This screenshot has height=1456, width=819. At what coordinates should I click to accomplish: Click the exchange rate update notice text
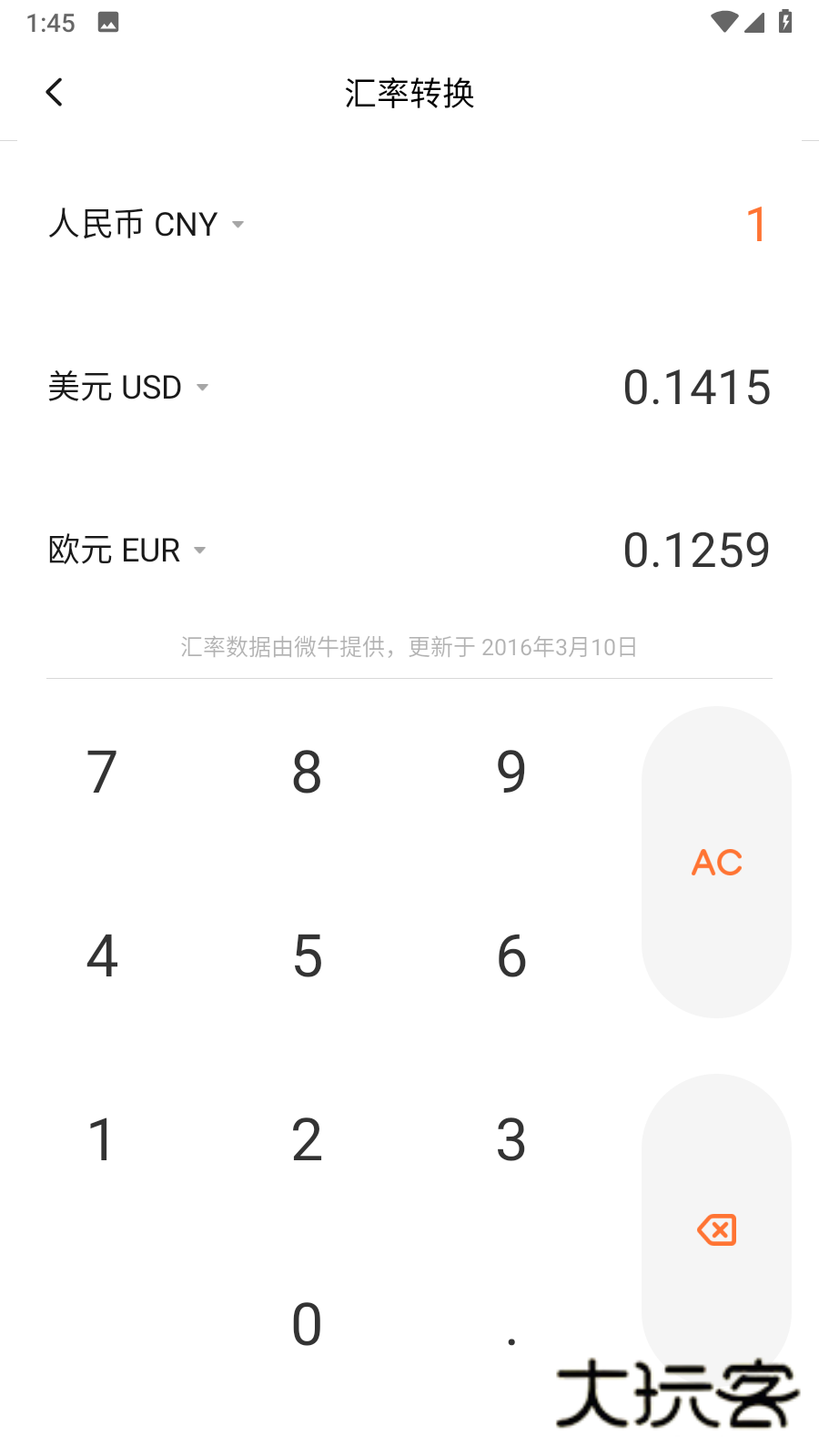click(409, 647)
